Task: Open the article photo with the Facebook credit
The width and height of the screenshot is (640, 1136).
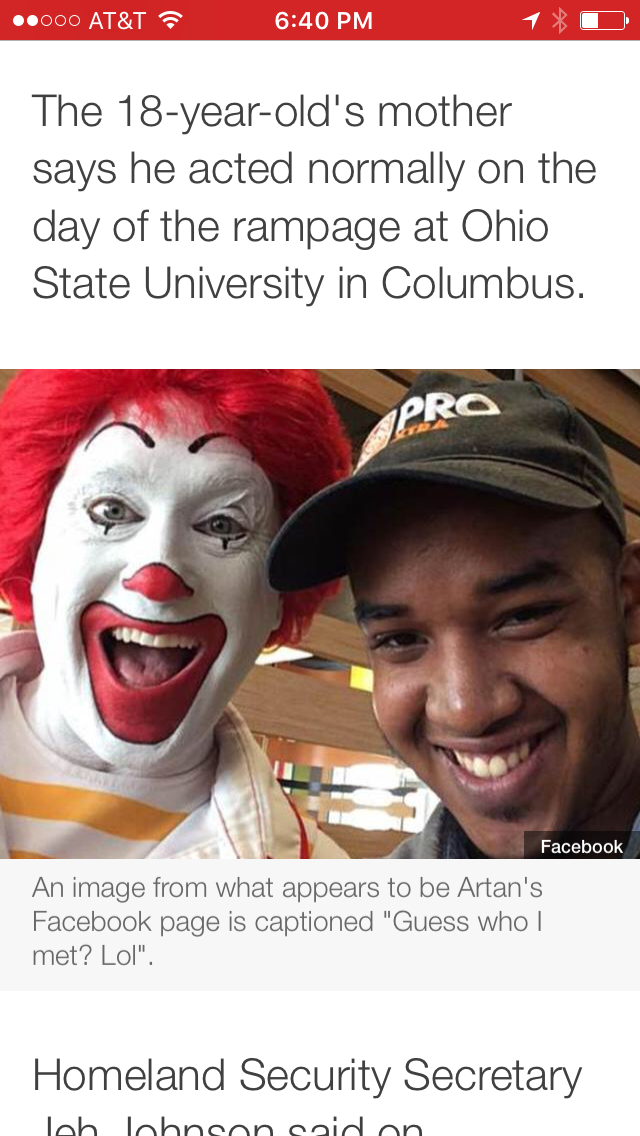Action: click(x=320, y=613)
